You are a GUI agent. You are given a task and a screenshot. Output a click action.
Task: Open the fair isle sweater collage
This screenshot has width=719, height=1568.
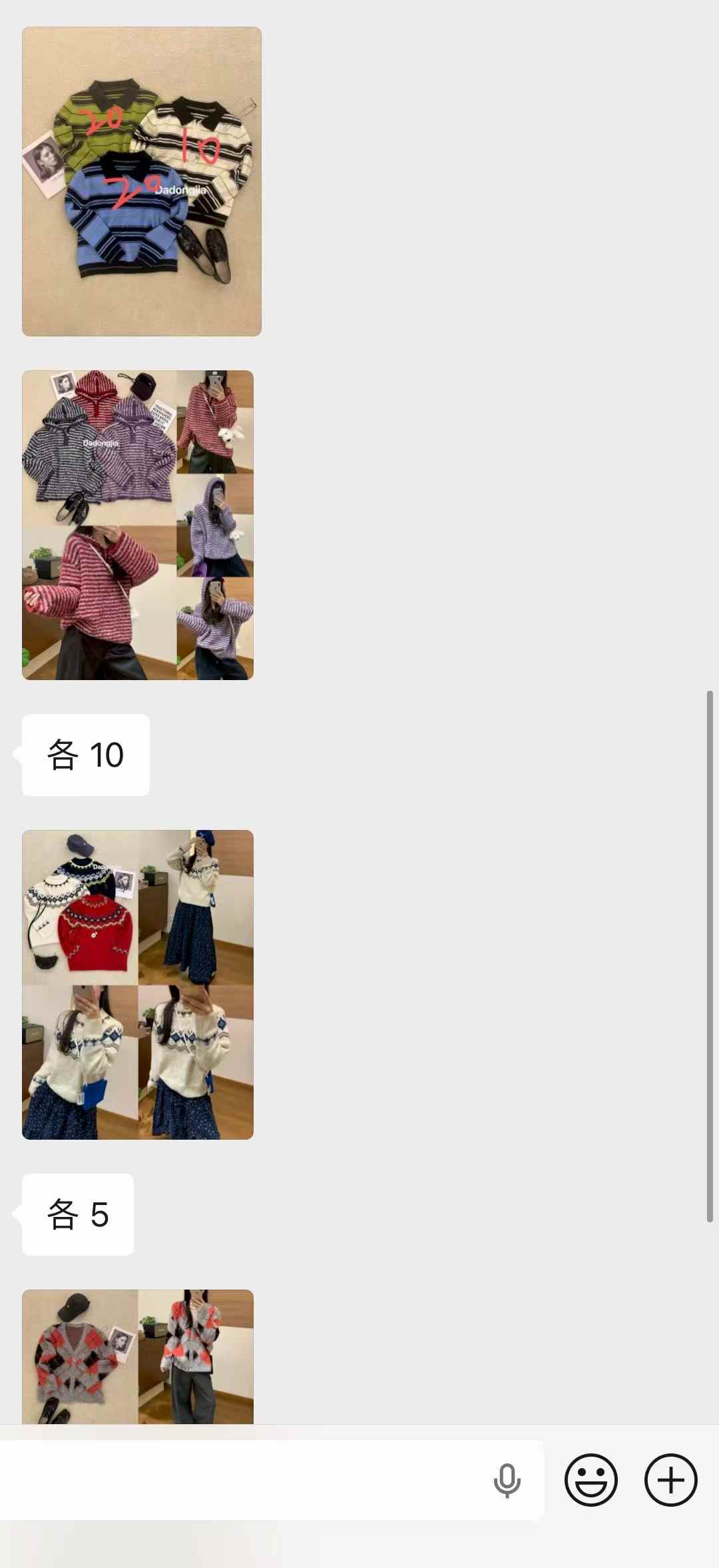138,984
